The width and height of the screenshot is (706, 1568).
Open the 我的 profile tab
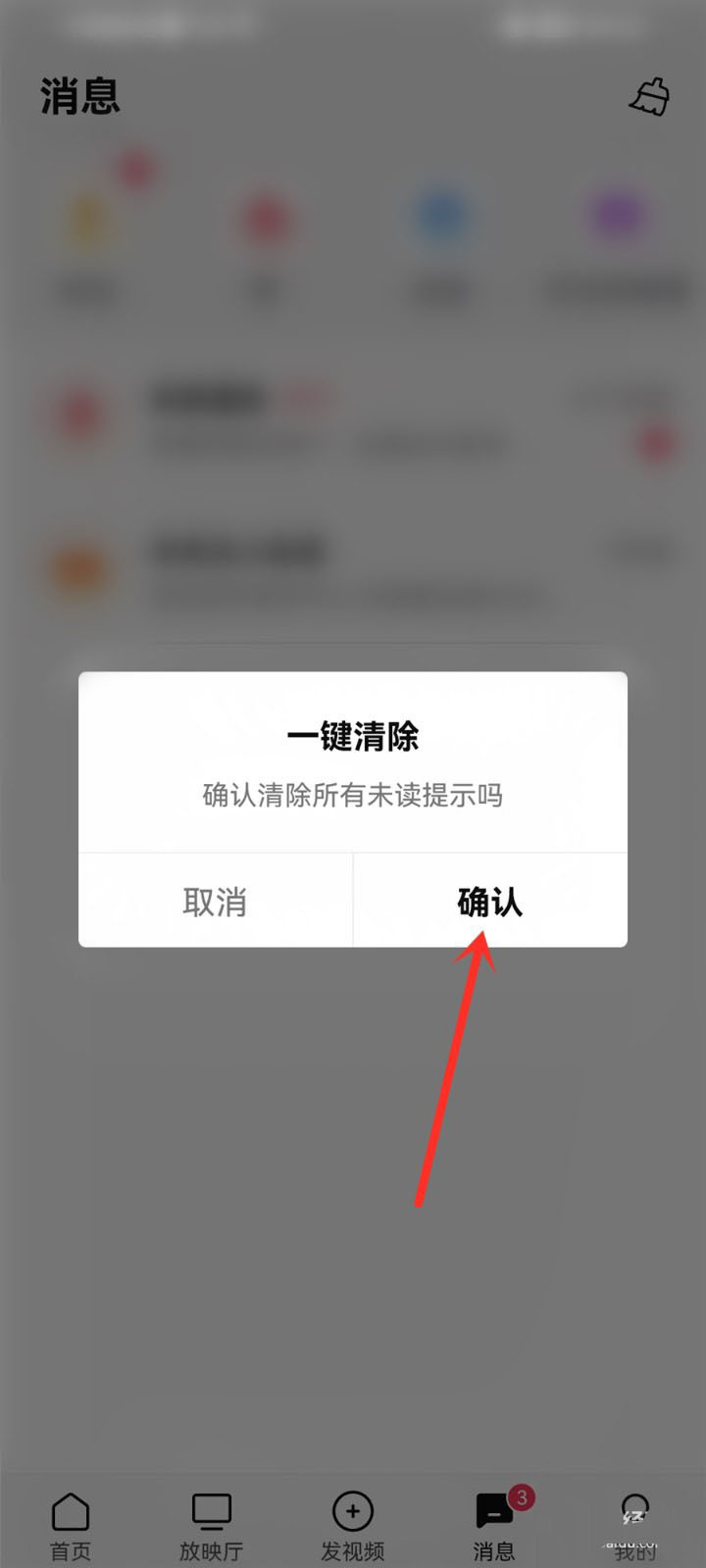pos(635,1526)
